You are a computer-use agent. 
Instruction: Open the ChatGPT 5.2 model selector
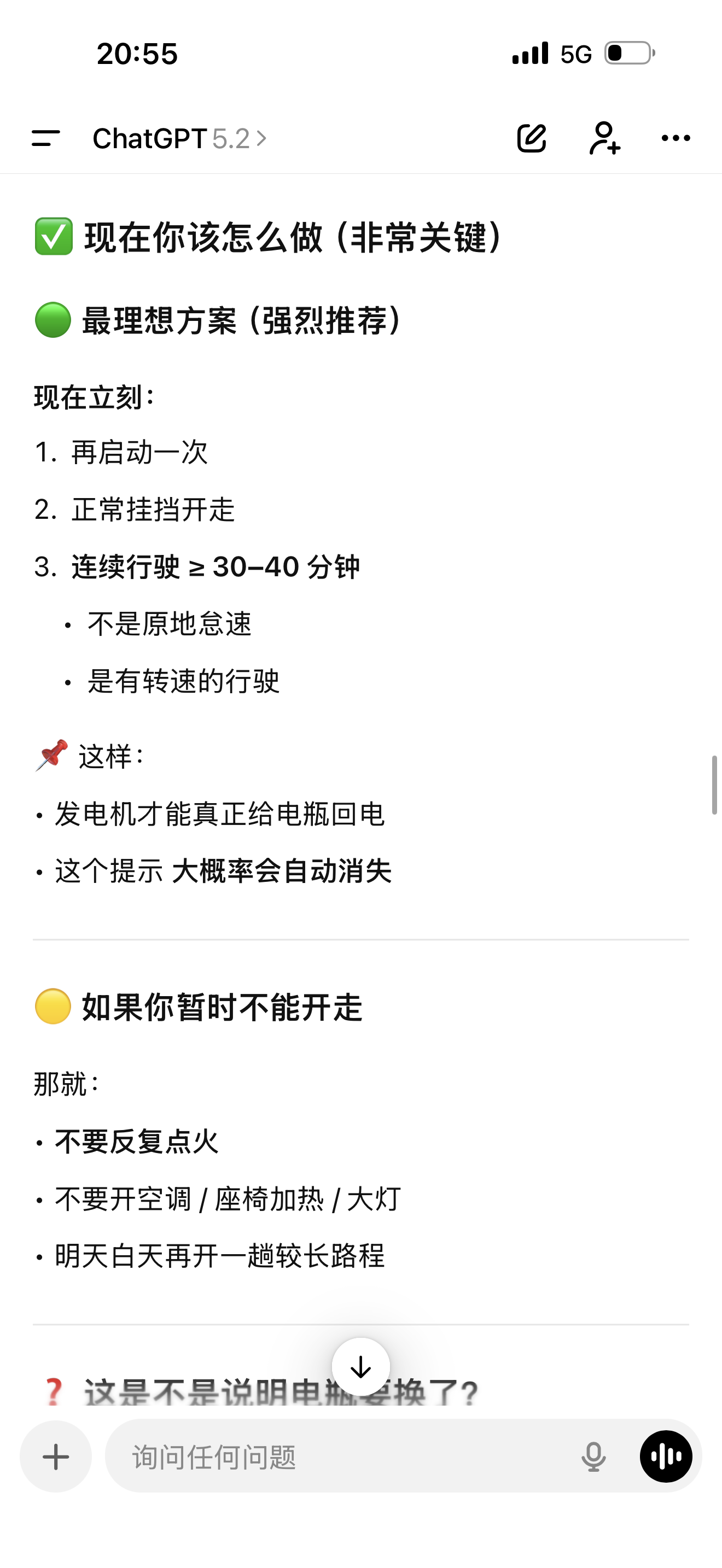179,139
